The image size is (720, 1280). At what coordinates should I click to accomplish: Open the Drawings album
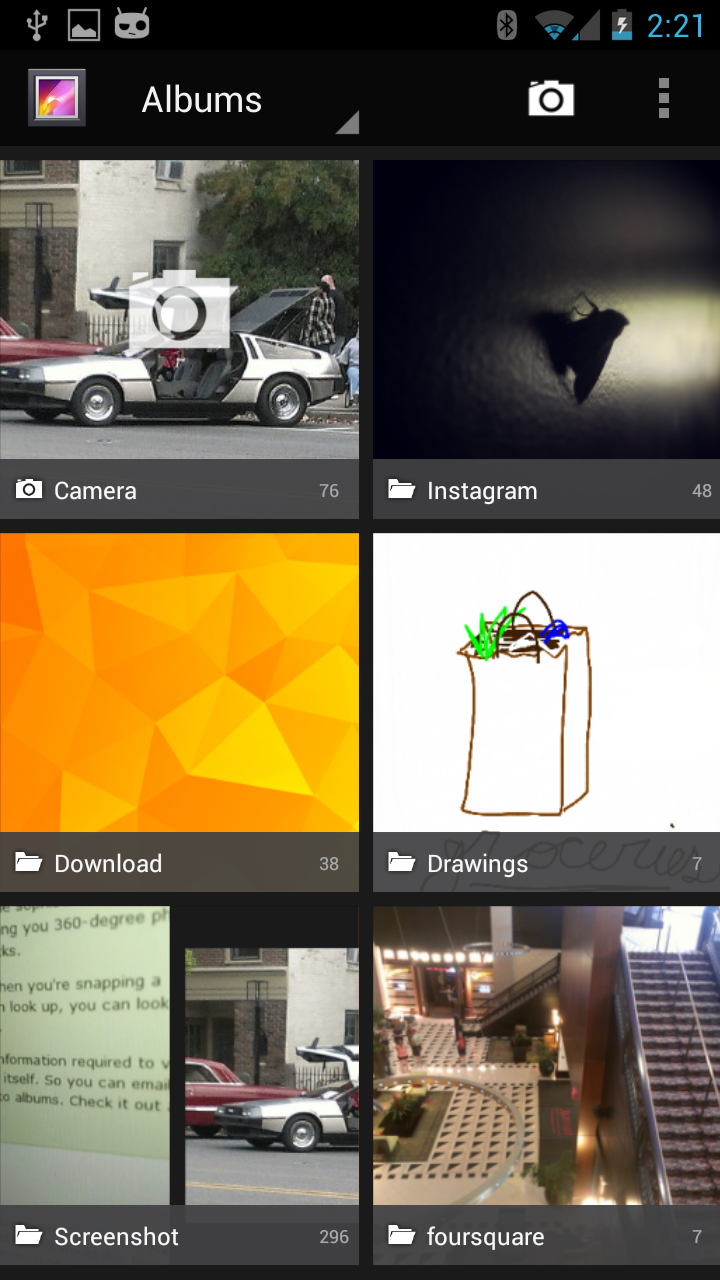pos(546,712)
